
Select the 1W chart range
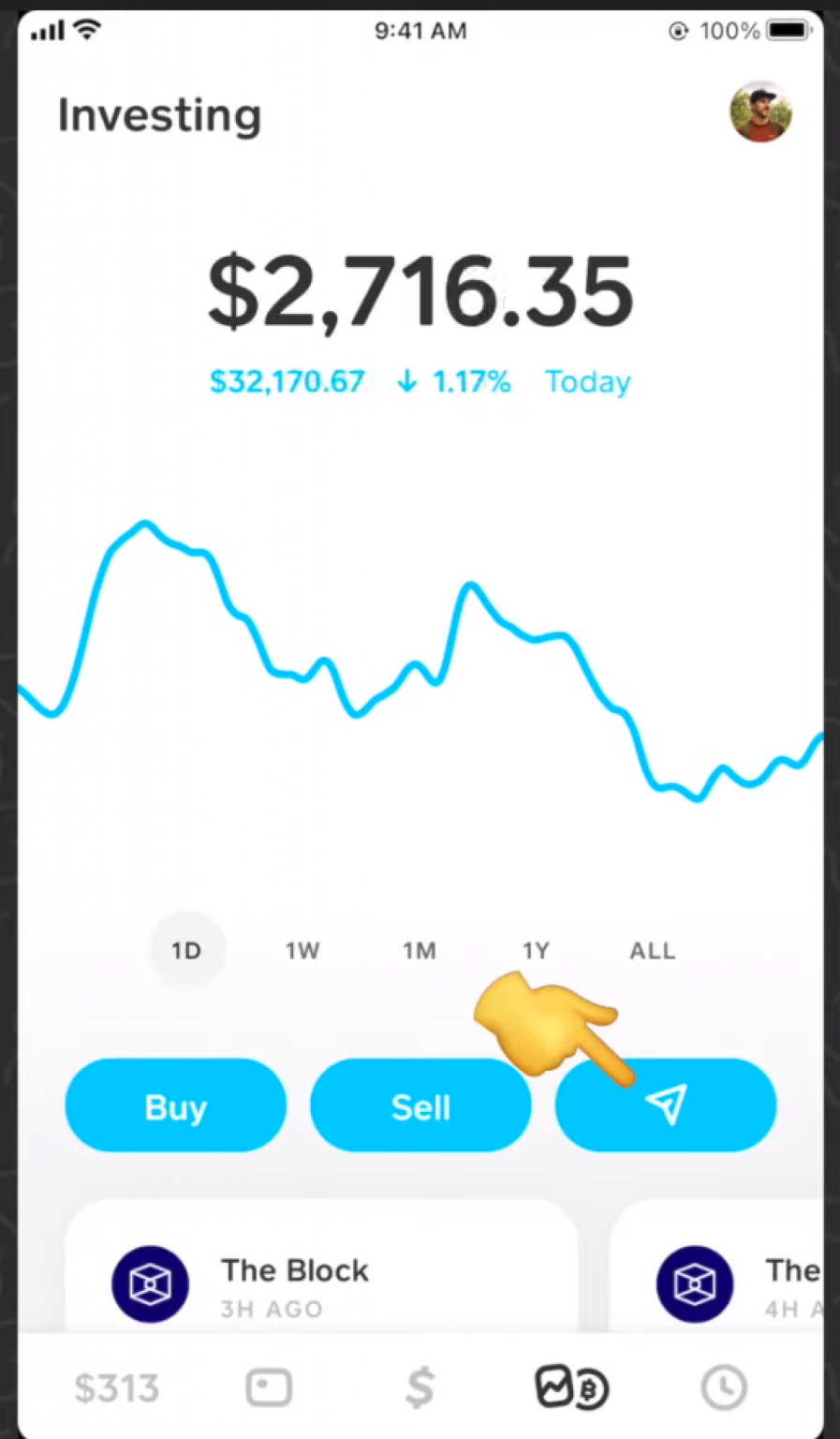(302, 950)
